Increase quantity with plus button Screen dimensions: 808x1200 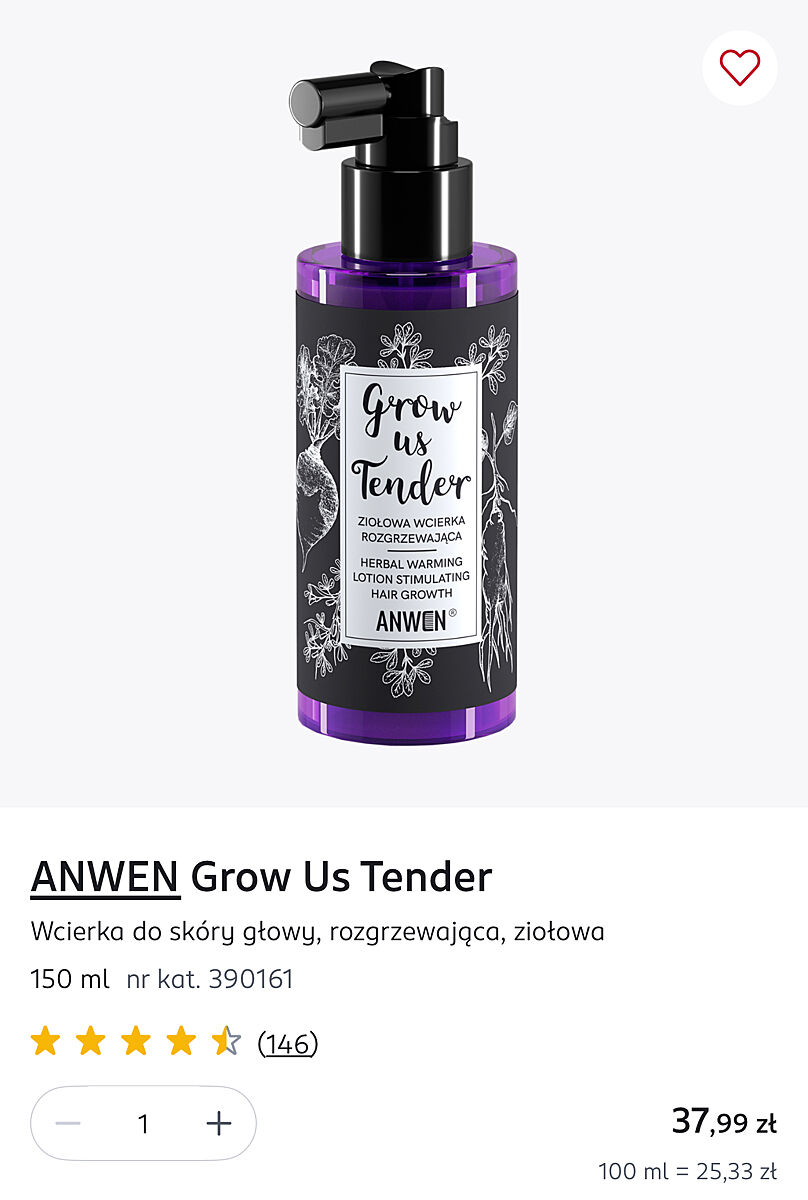(218, 1124)
